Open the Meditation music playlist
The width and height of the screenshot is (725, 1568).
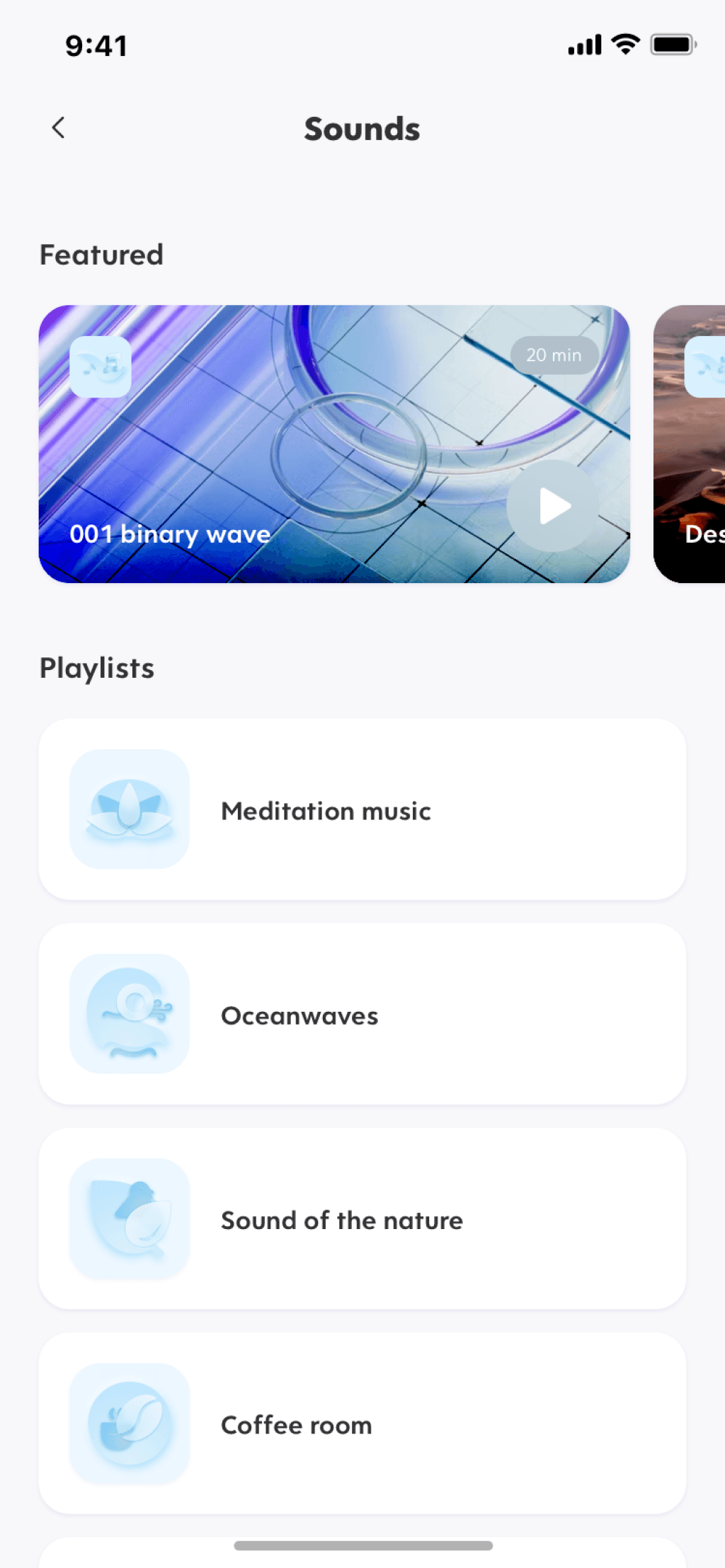(x=362, y=809)
